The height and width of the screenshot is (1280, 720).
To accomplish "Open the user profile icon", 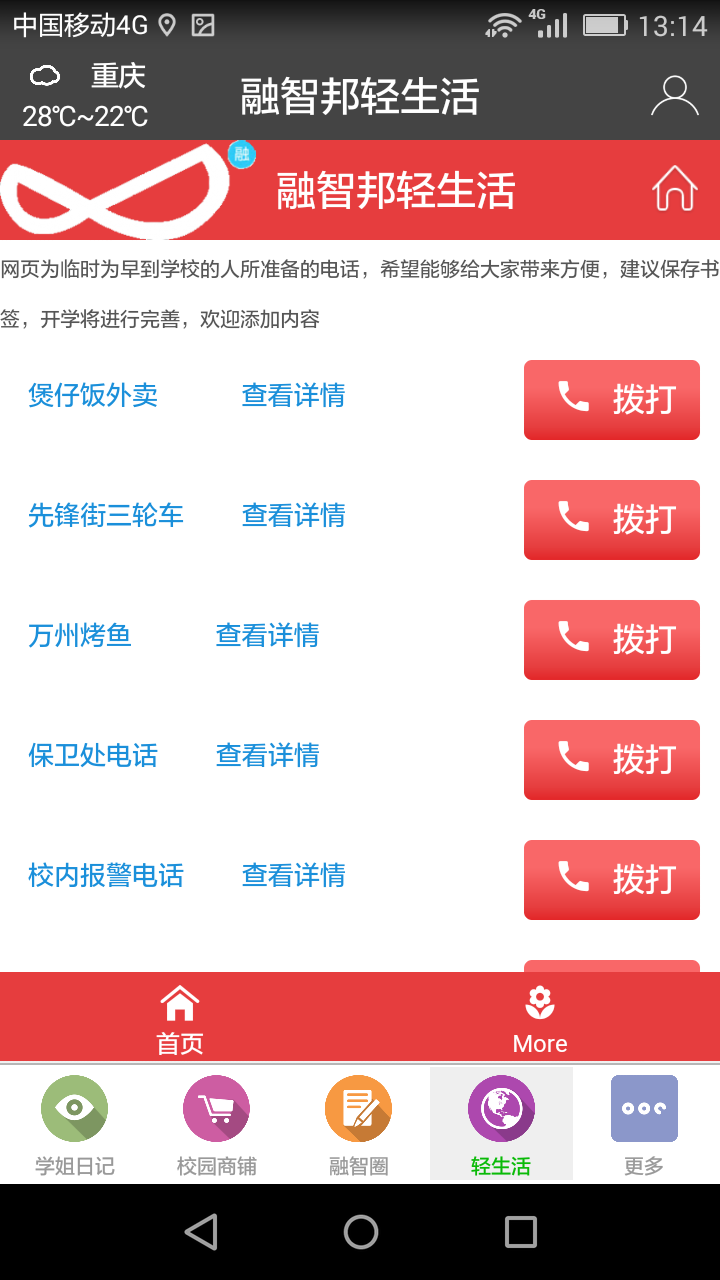I will pos(674,97).
